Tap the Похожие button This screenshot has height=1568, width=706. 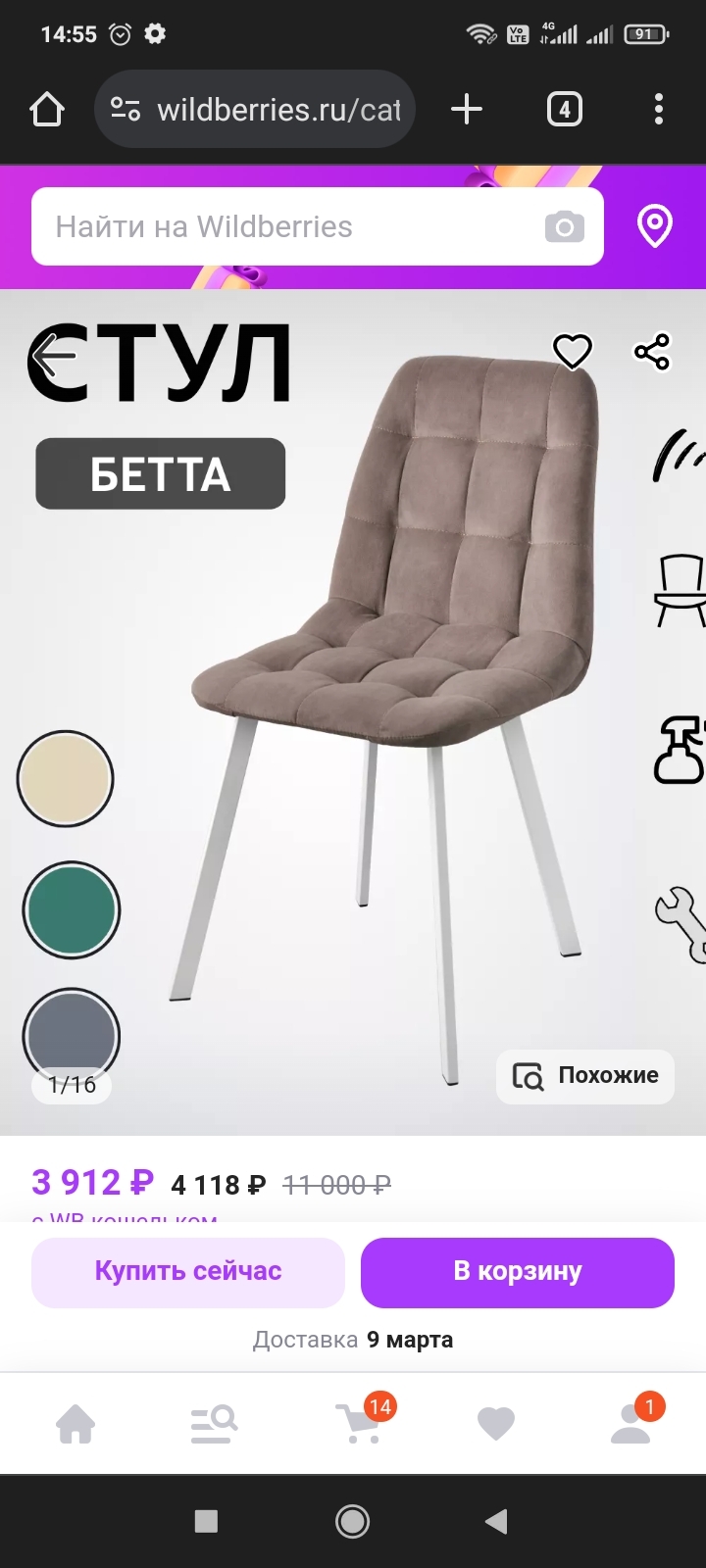click(x=585, y=1076)
